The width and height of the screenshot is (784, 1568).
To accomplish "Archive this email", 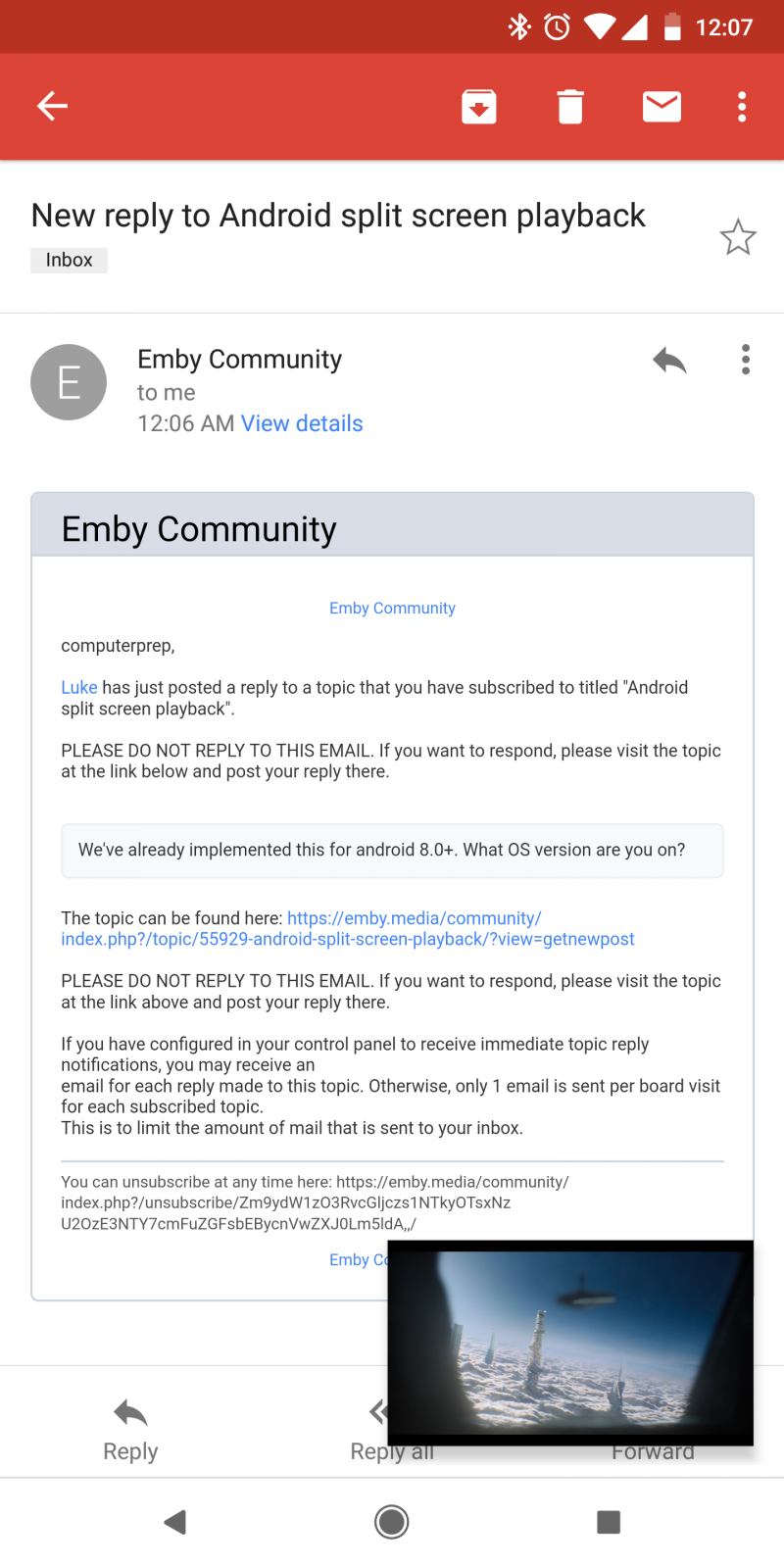I will tap(478, 106).
